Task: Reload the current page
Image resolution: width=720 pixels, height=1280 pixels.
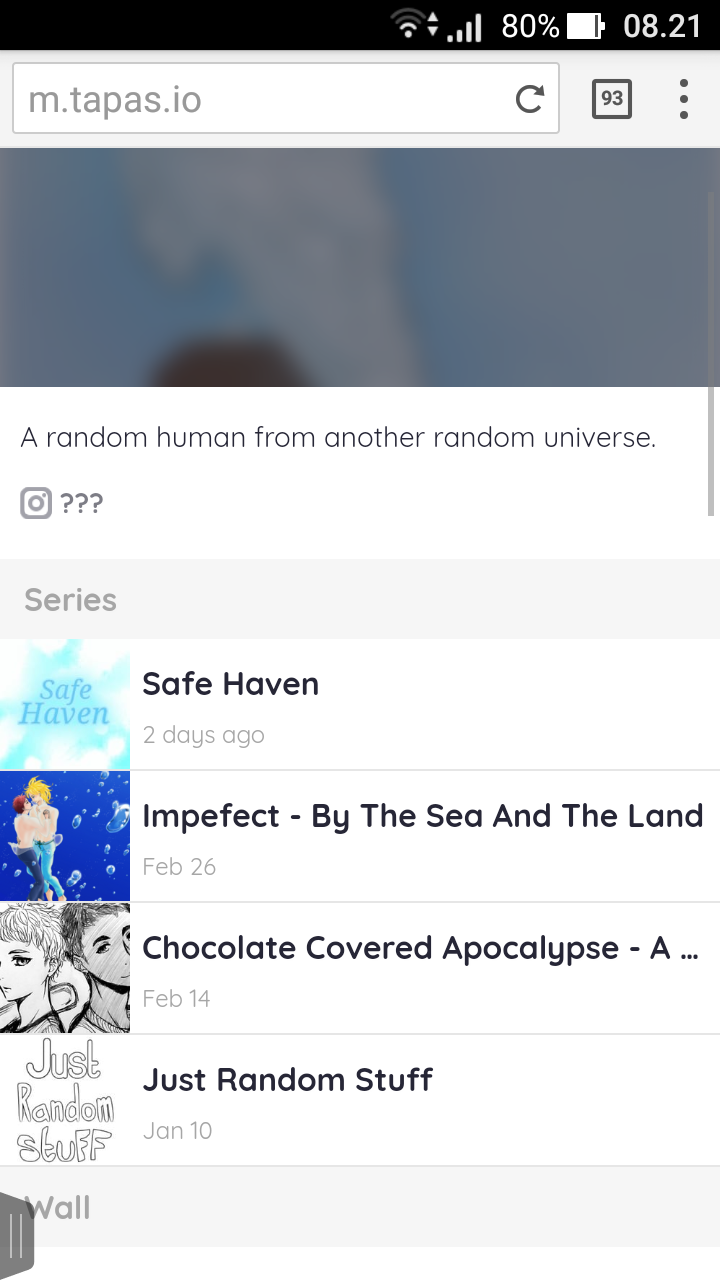Action: [x=529, y=99]
